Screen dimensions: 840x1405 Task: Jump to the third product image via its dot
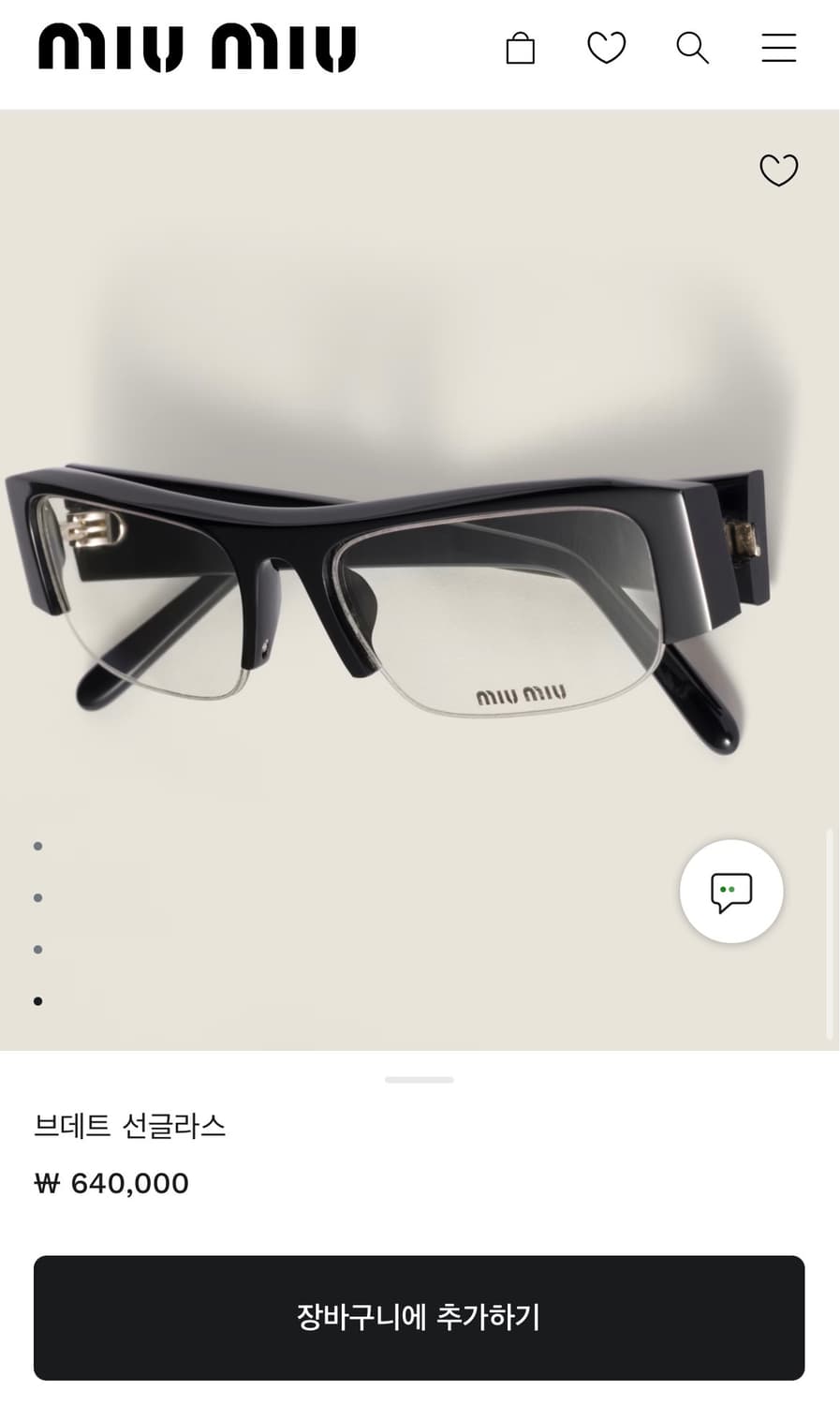pyautogui.click(x=37, y=949)
